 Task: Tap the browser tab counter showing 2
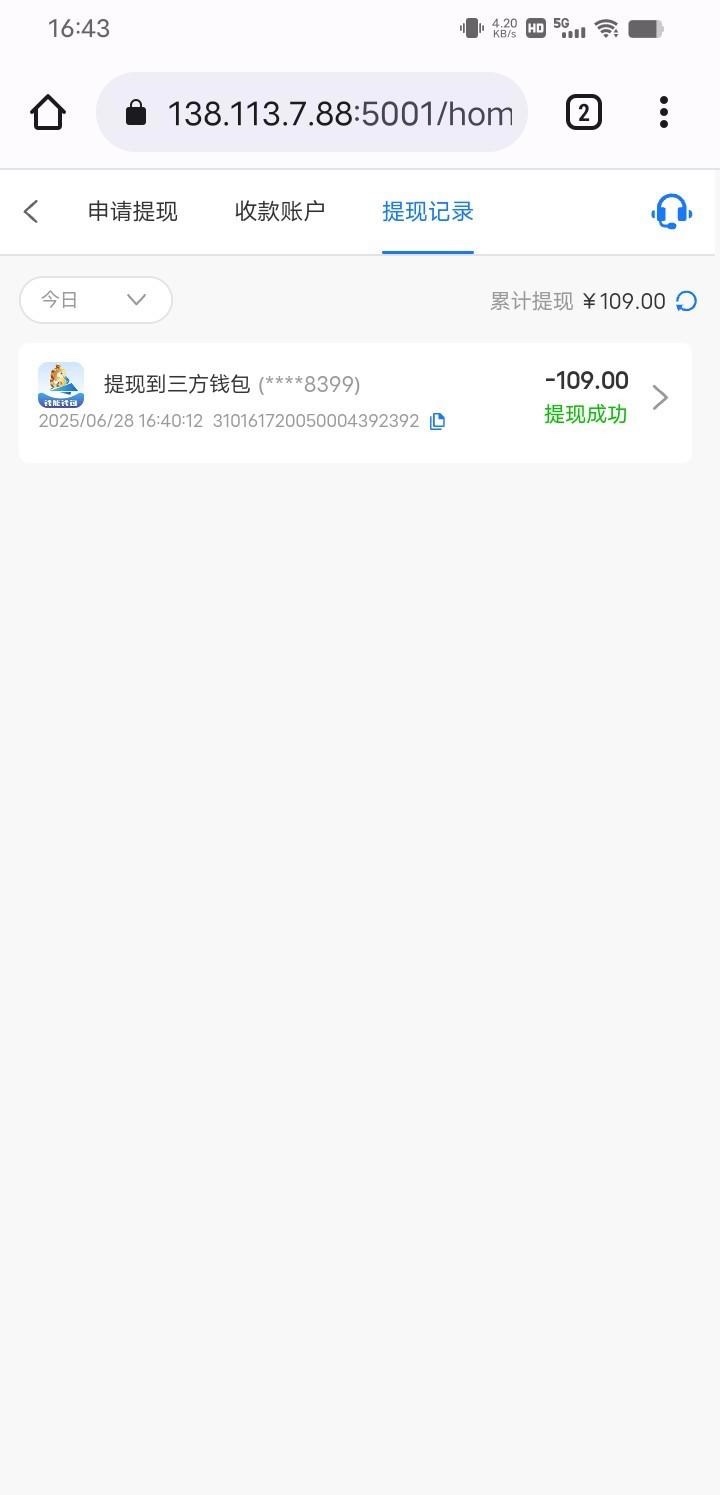coord(583,112)
